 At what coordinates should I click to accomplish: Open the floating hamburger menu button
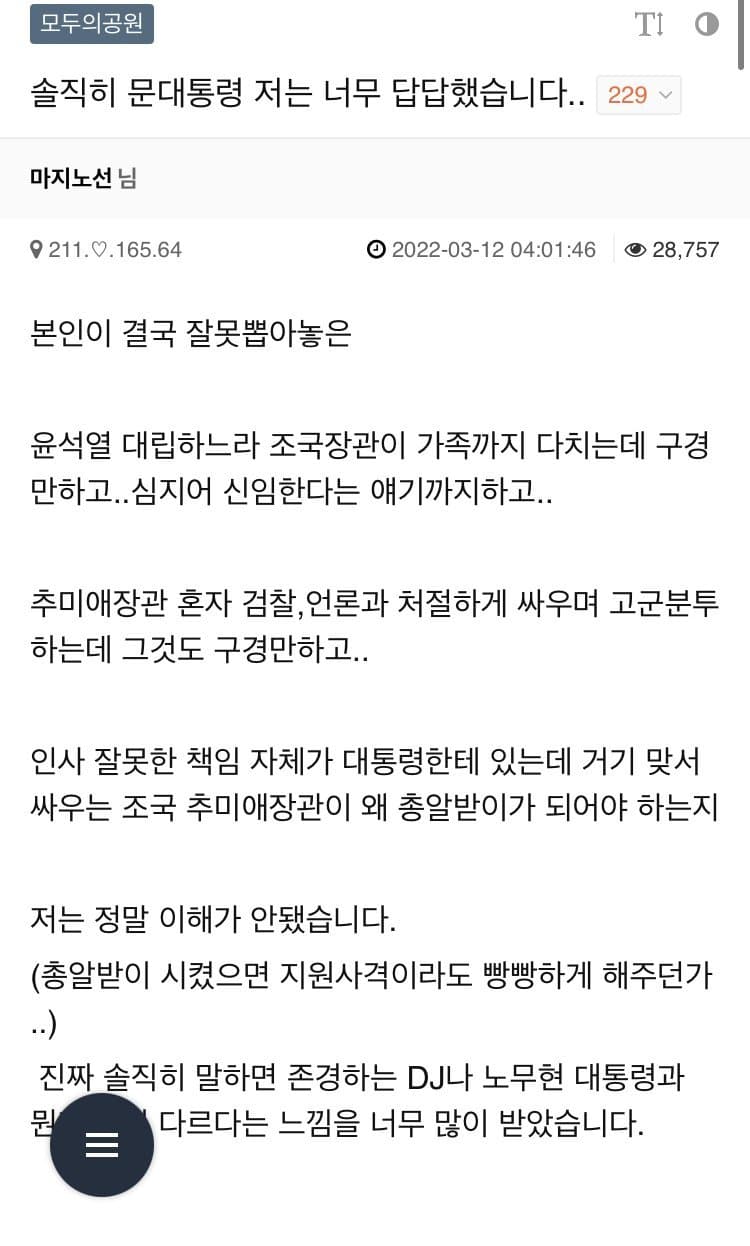(x=102, y=1146)
